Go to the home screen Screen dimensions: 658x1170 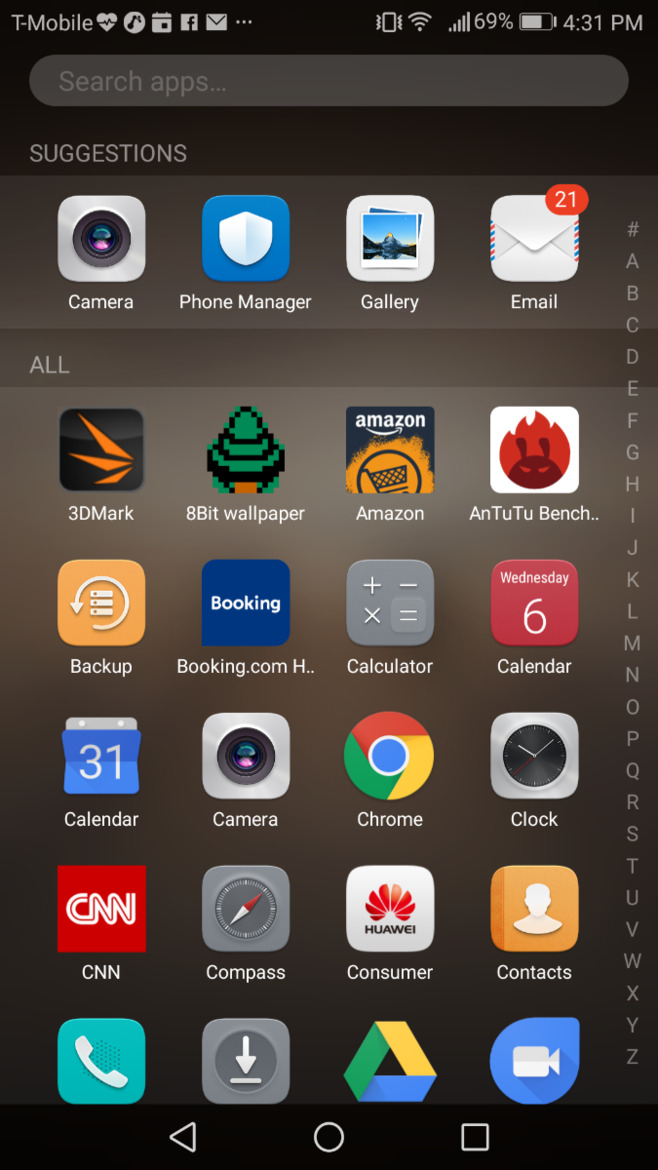point(328,1137)
